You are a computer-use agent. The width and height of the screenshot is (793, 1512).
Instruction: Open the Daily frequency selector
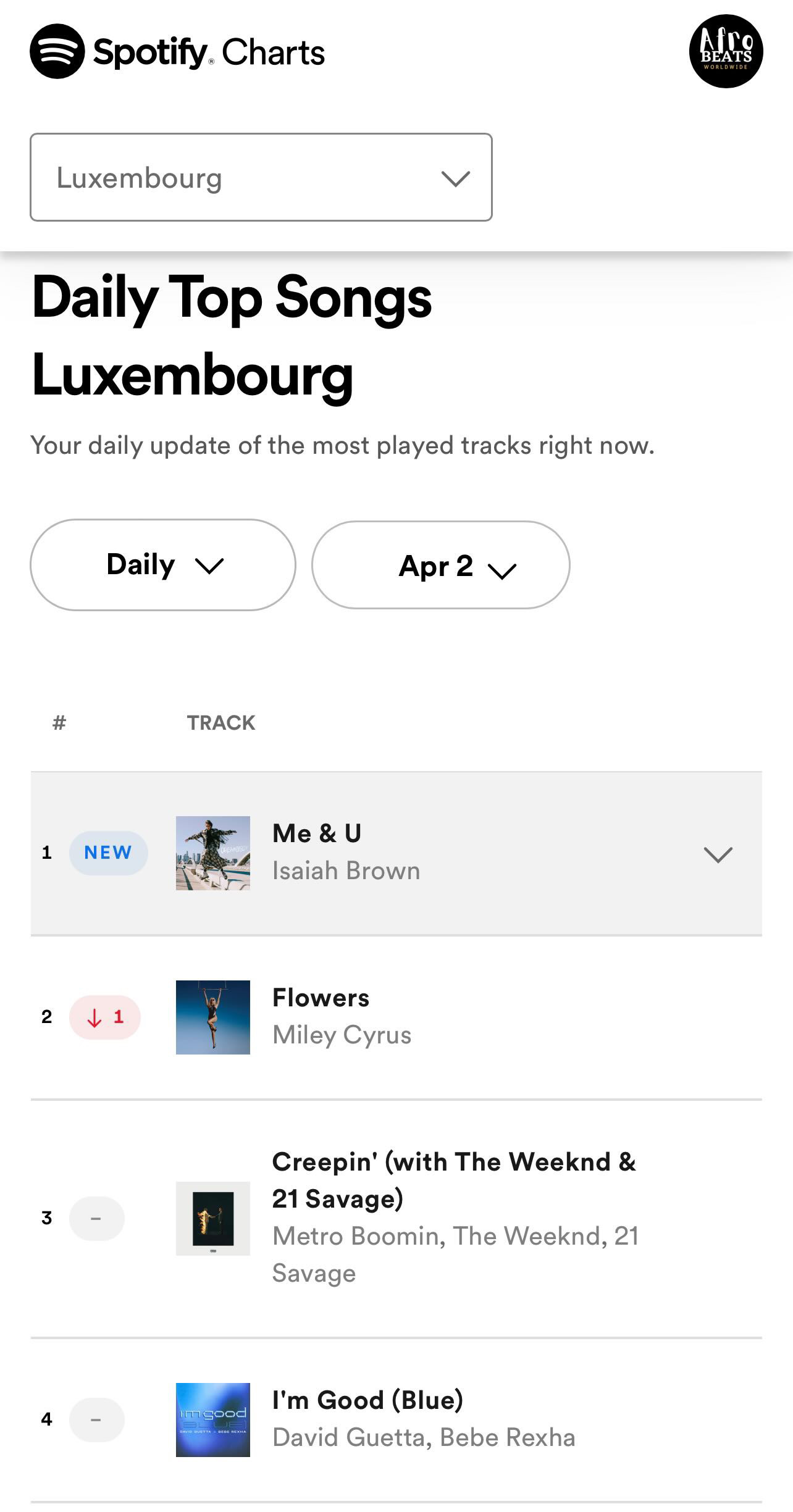(163, 565)
